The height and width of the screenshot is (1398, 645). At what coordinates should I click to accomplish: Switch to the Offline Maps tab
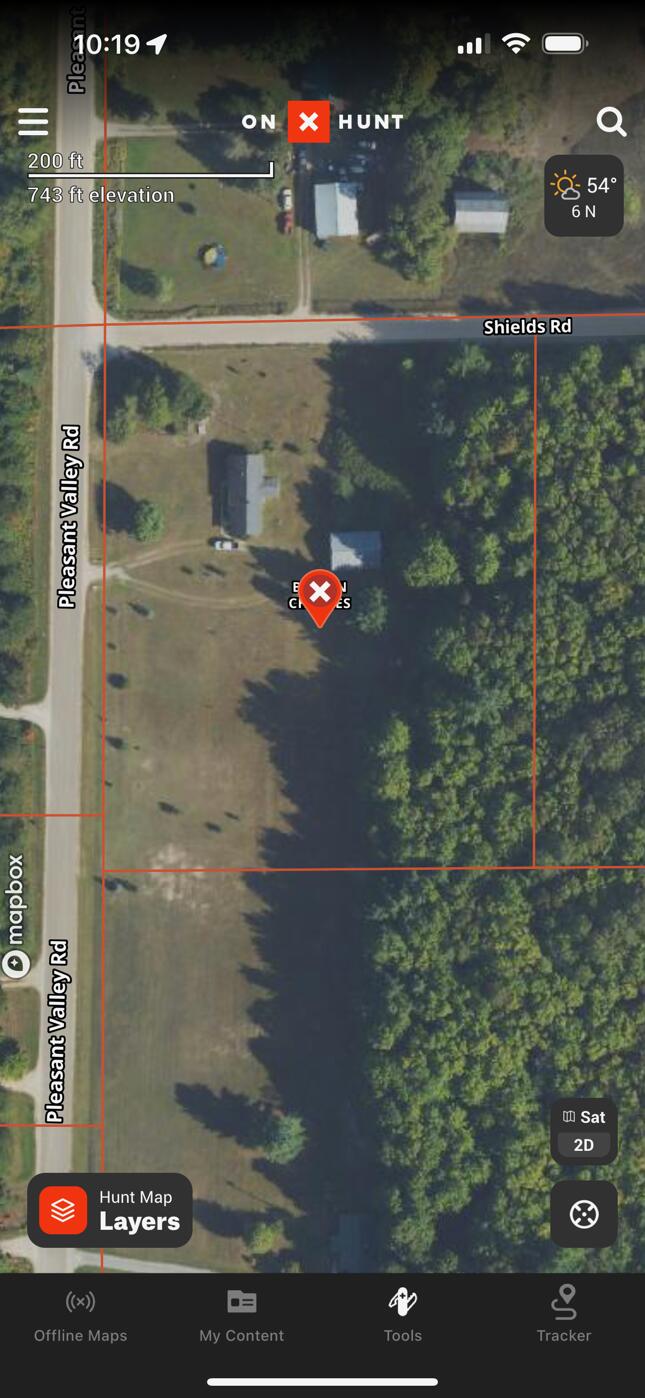point(81,1315)
